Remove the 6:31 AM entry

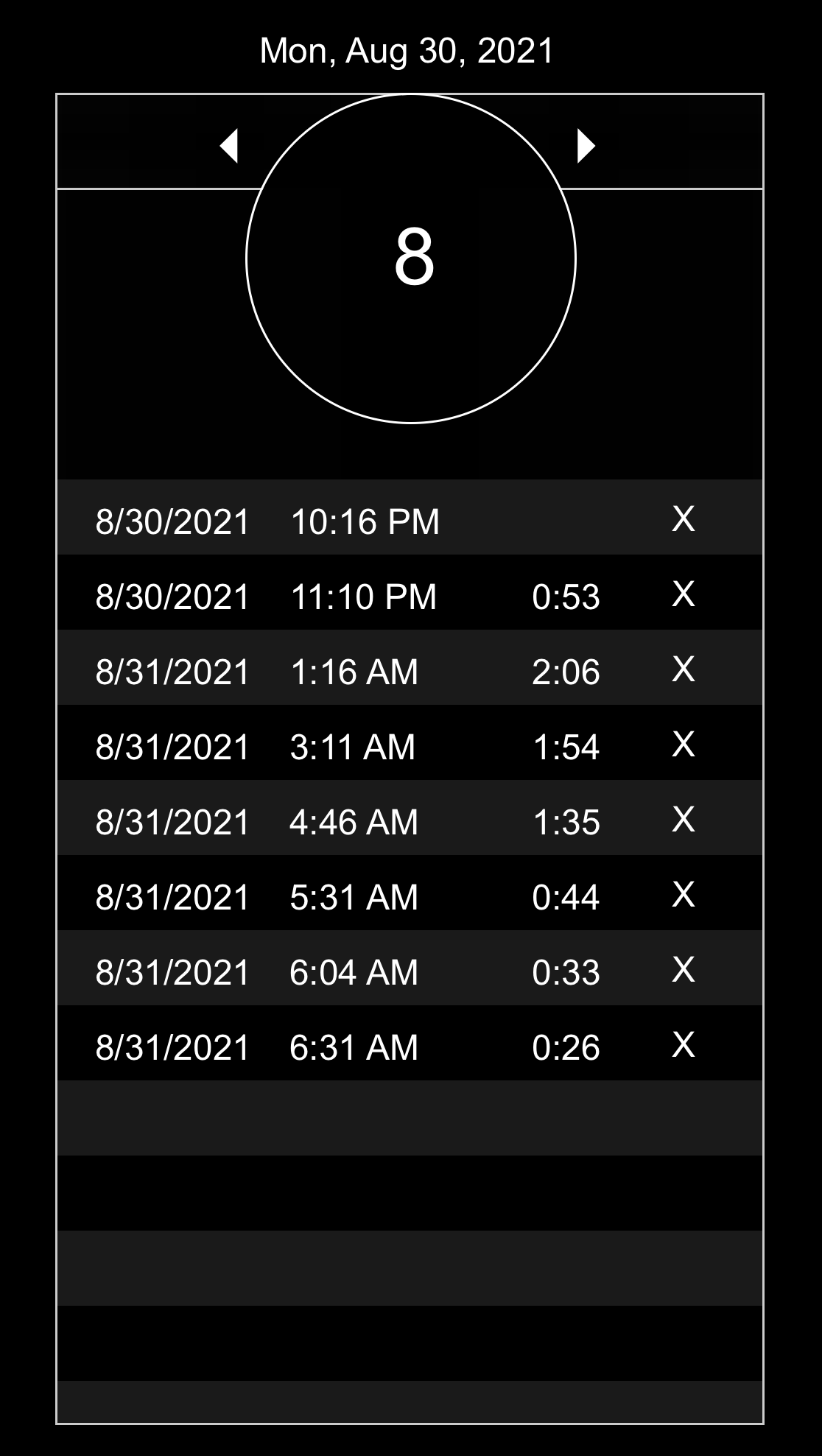coord(684,1044)
